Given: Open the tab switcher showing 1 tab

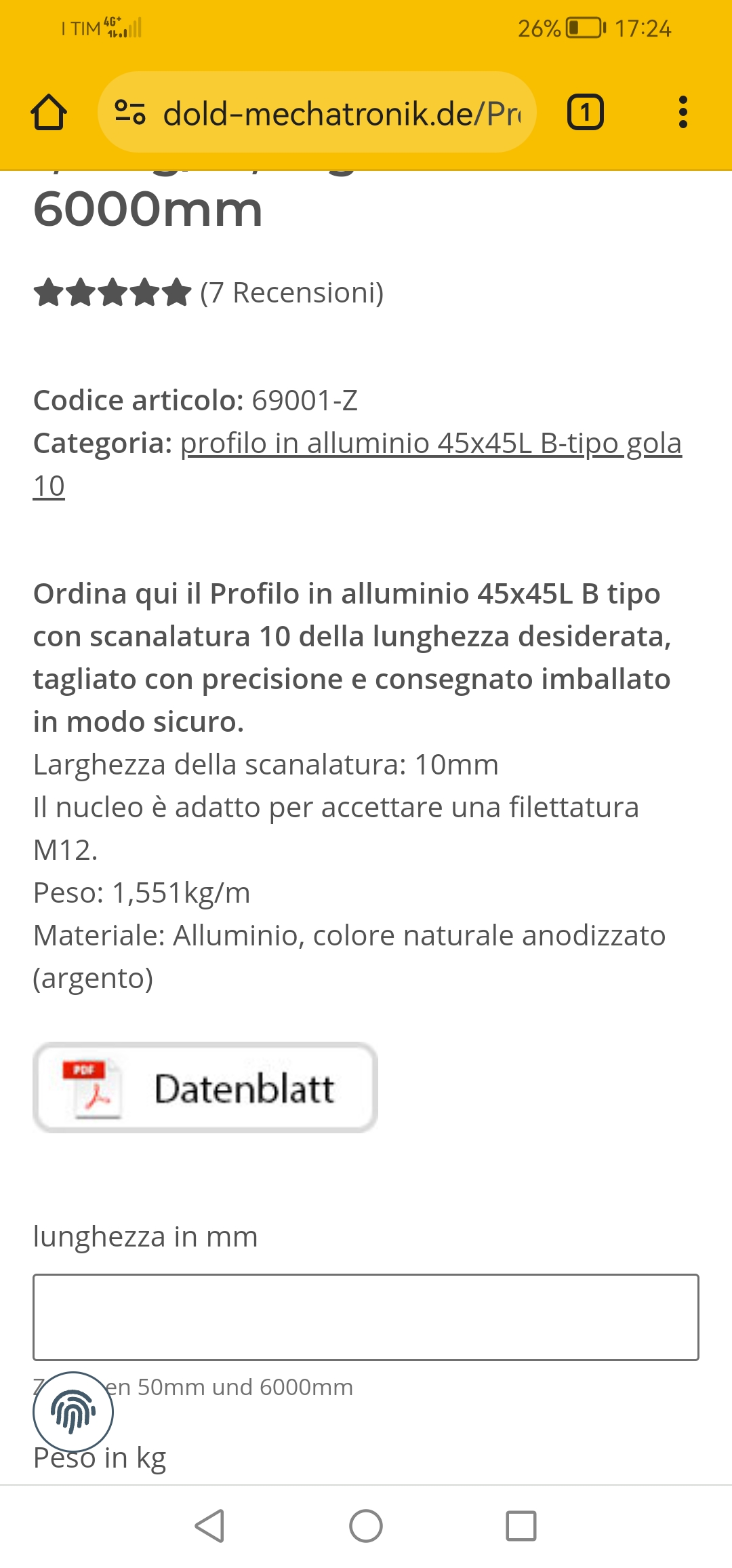Looking at the screenshot, I should tap(585, 112).
